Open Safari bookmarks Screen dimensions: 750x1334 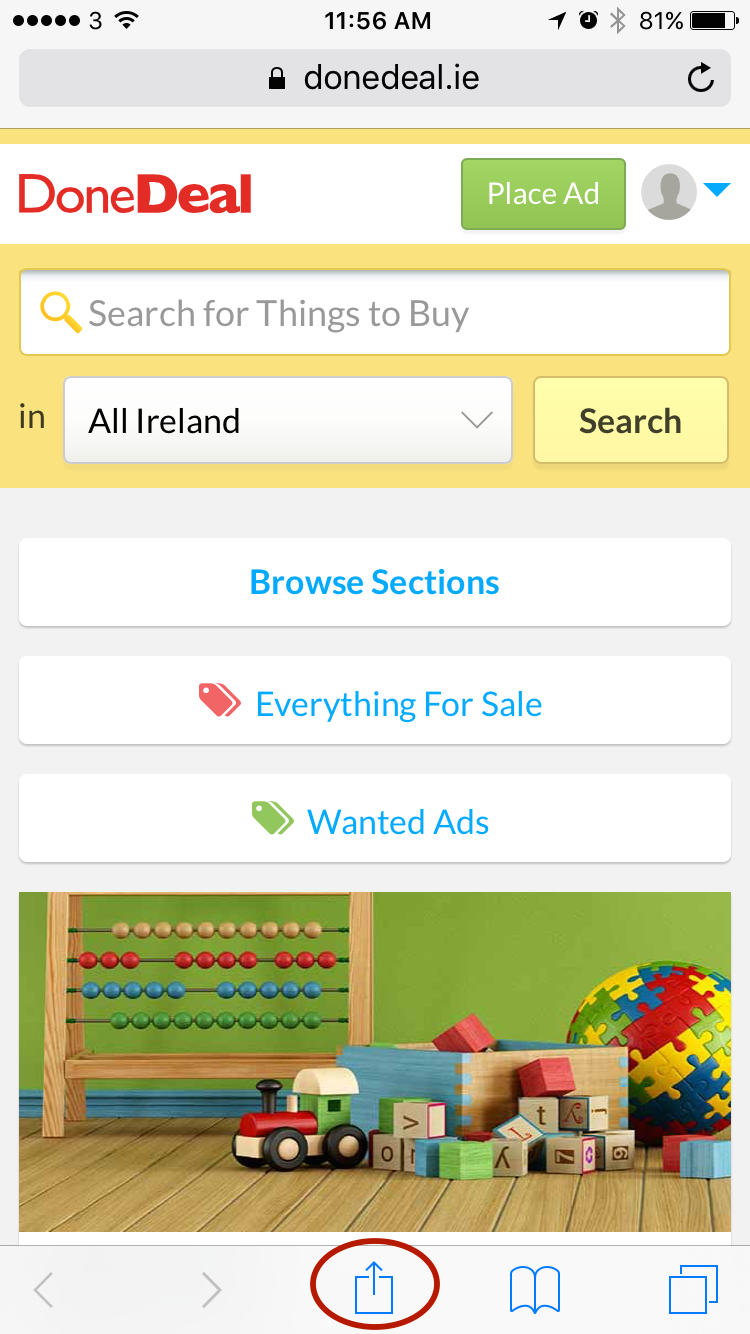(x=535, y=1290)
